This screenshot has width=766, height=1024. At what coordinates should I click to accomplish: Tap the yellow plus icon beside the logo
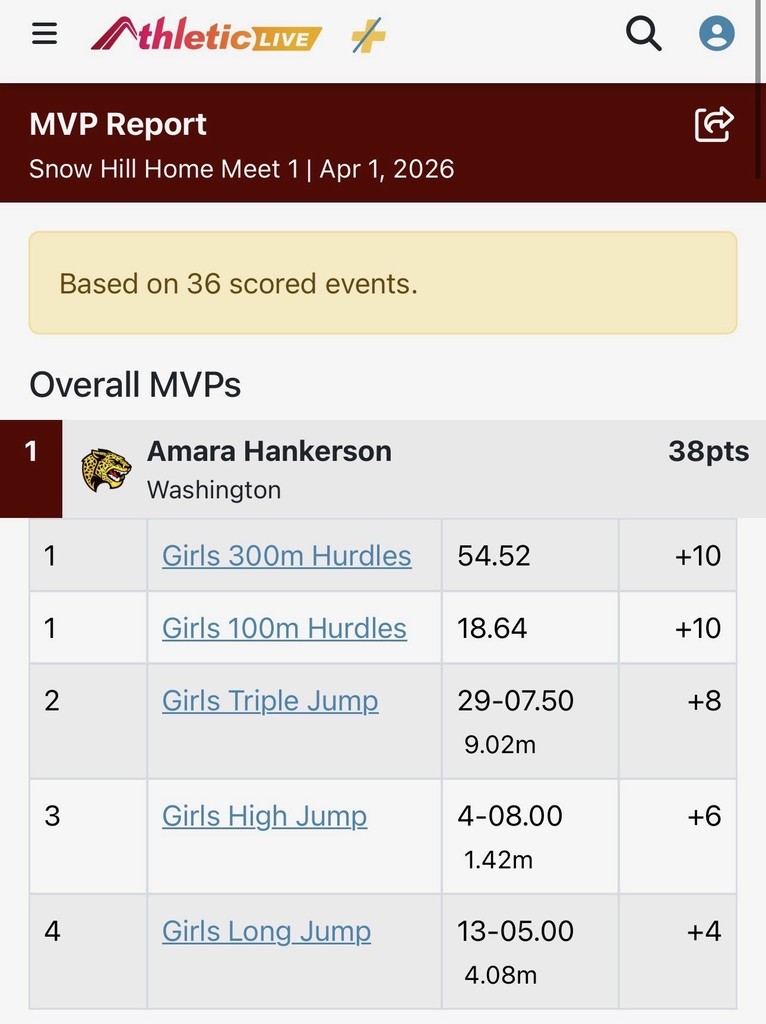coord(369,37)
